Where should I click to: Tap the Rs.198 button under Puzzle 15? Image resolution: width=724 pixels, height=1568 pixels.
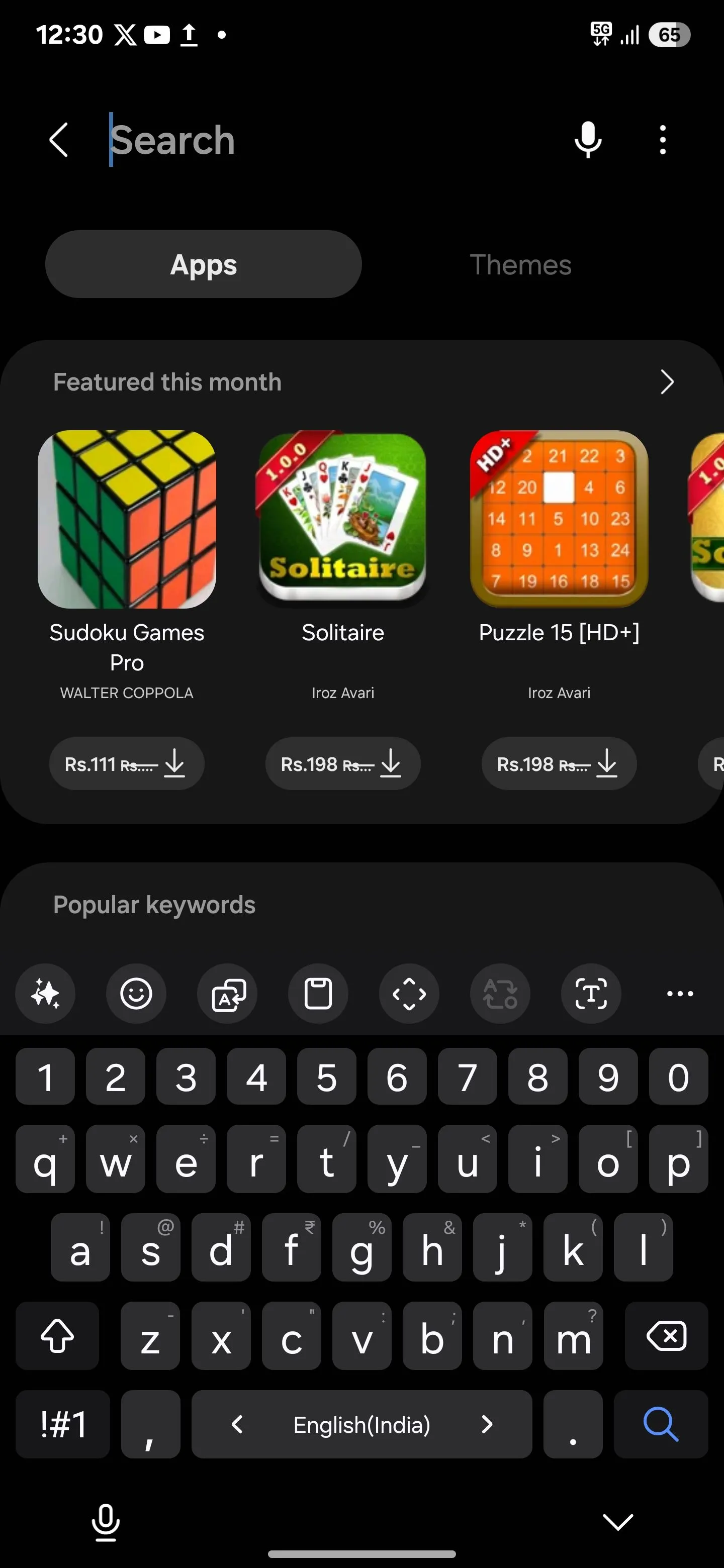click(x=559, y=764)
